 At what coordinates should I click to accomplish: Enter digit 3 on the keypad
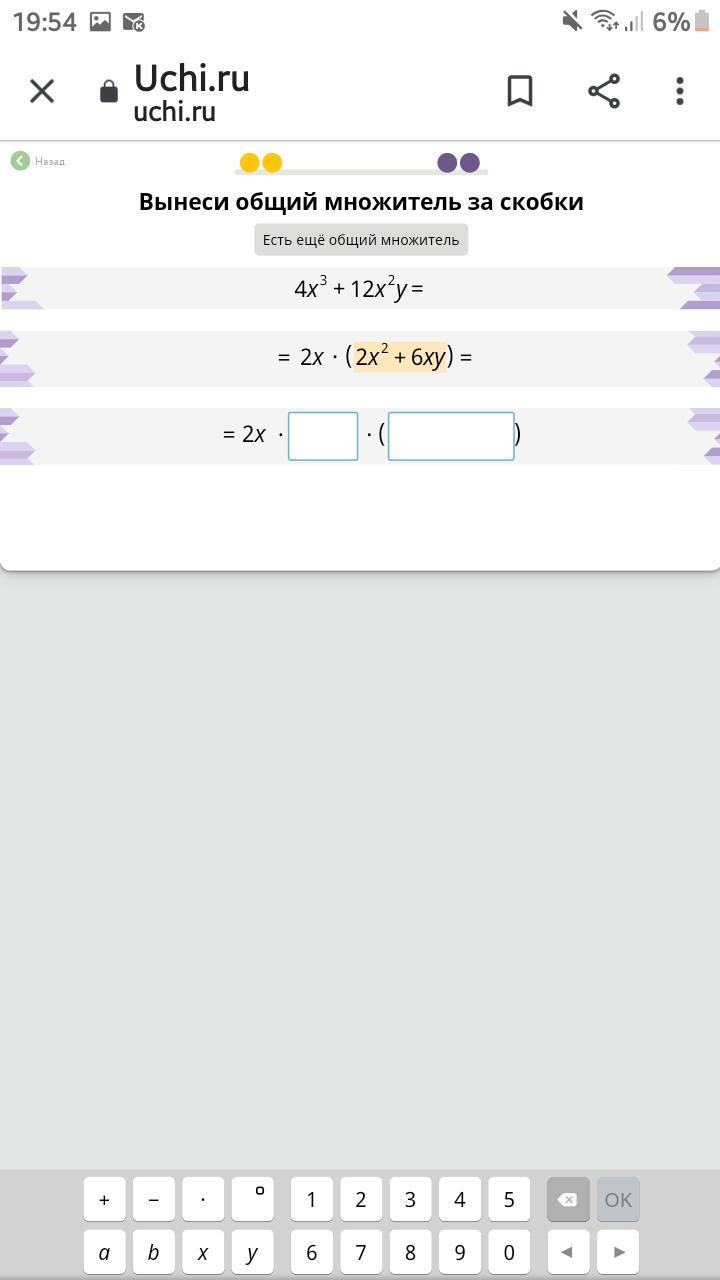(410, 1199)
